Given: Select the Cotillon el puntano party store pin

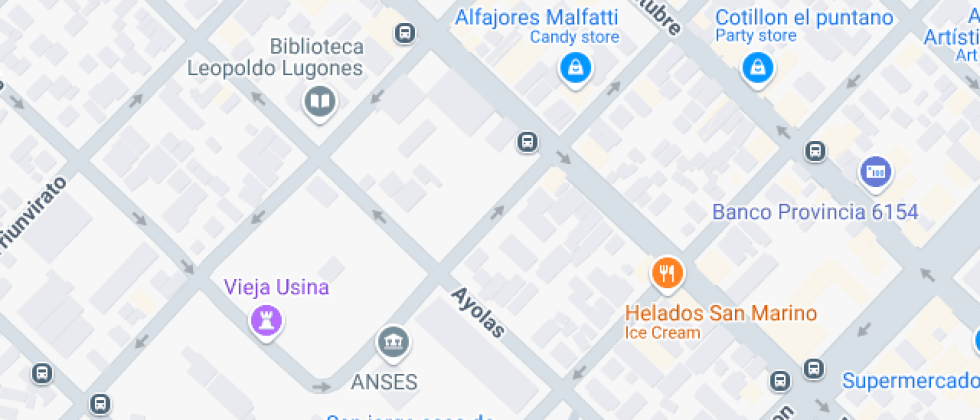Looking at the screenshot, I should tap(758, 68).
